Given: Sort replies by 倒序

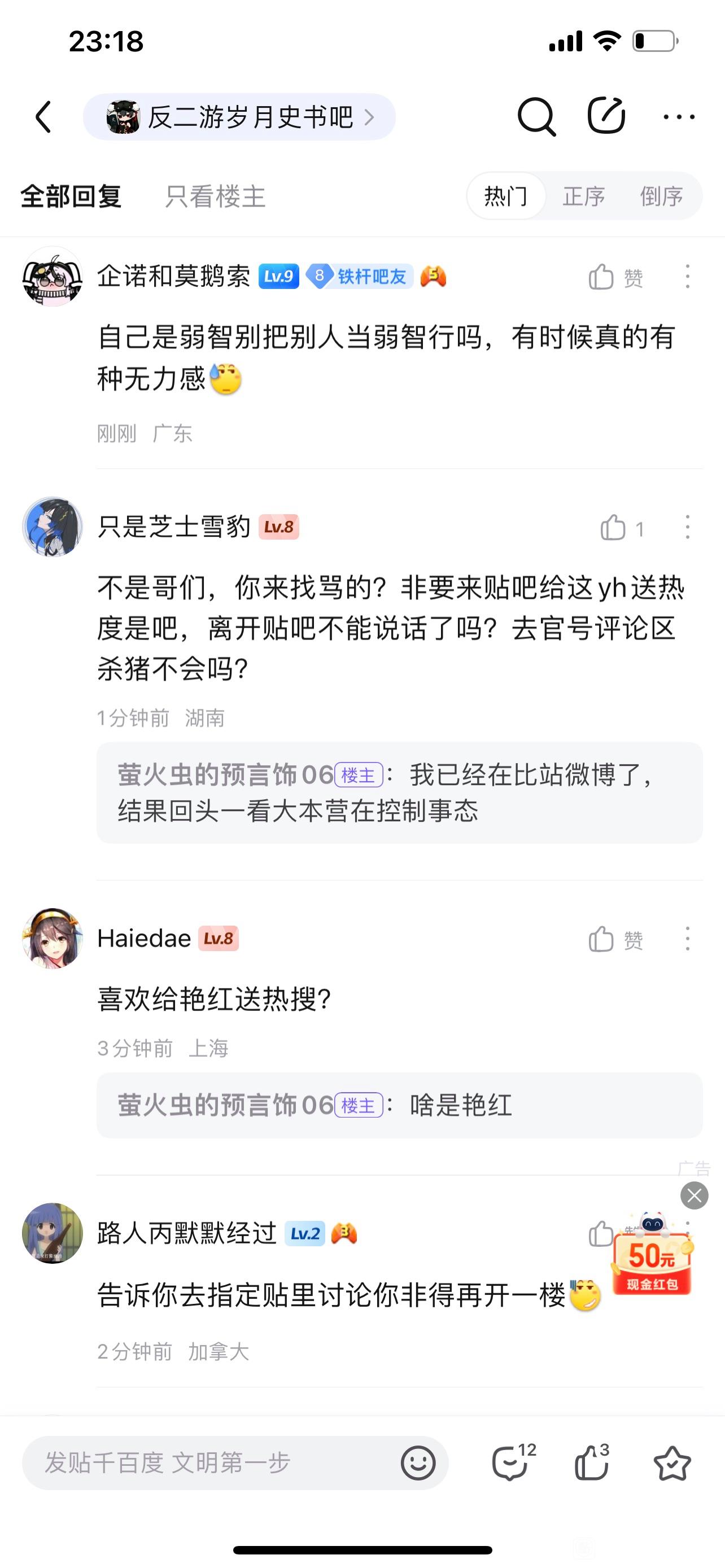Looking at the screenshot, I should [x=661, y=196].
